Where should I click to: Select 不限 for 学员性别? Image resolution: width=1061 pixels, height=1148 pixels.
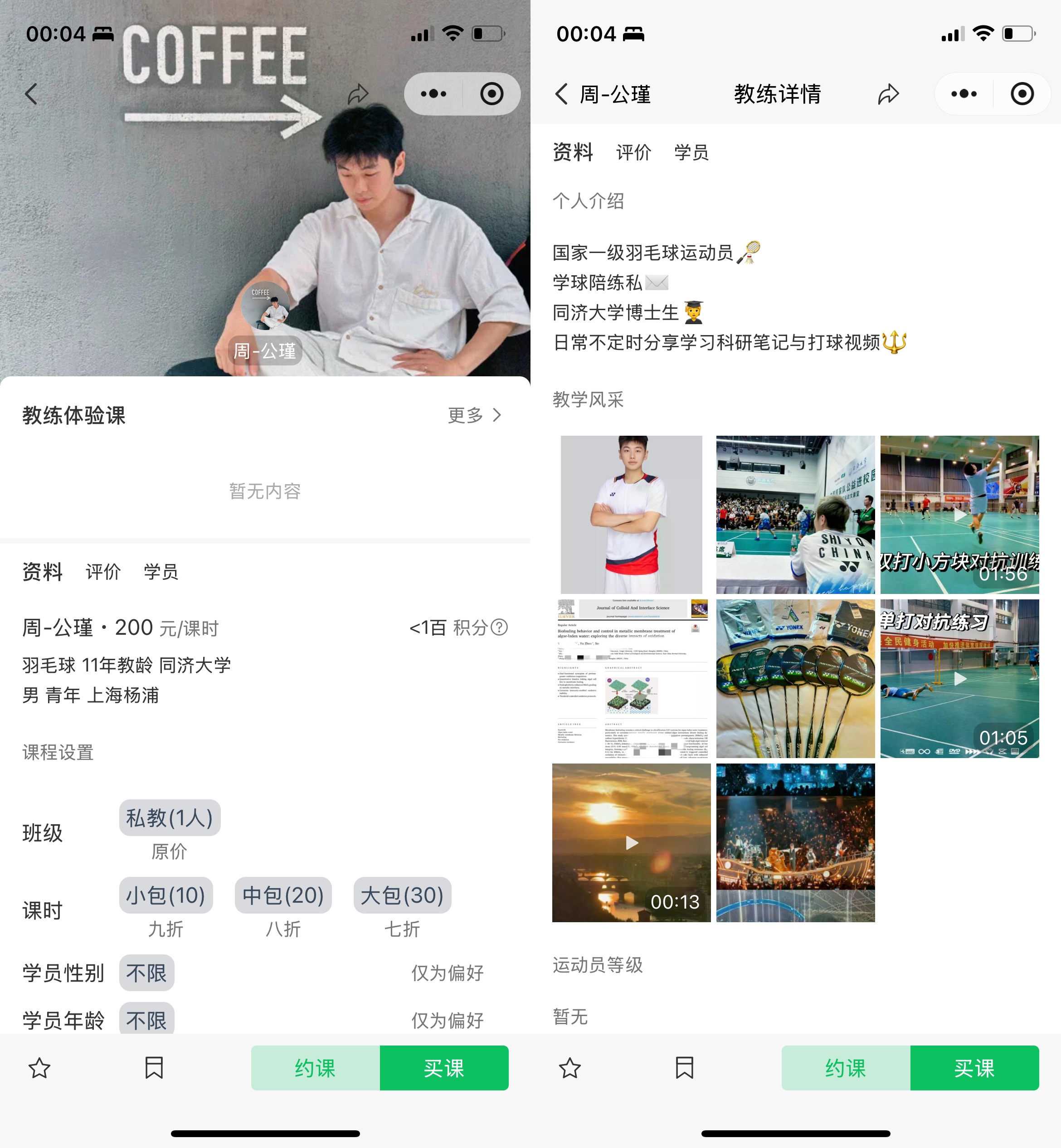[x=146, y=973]
